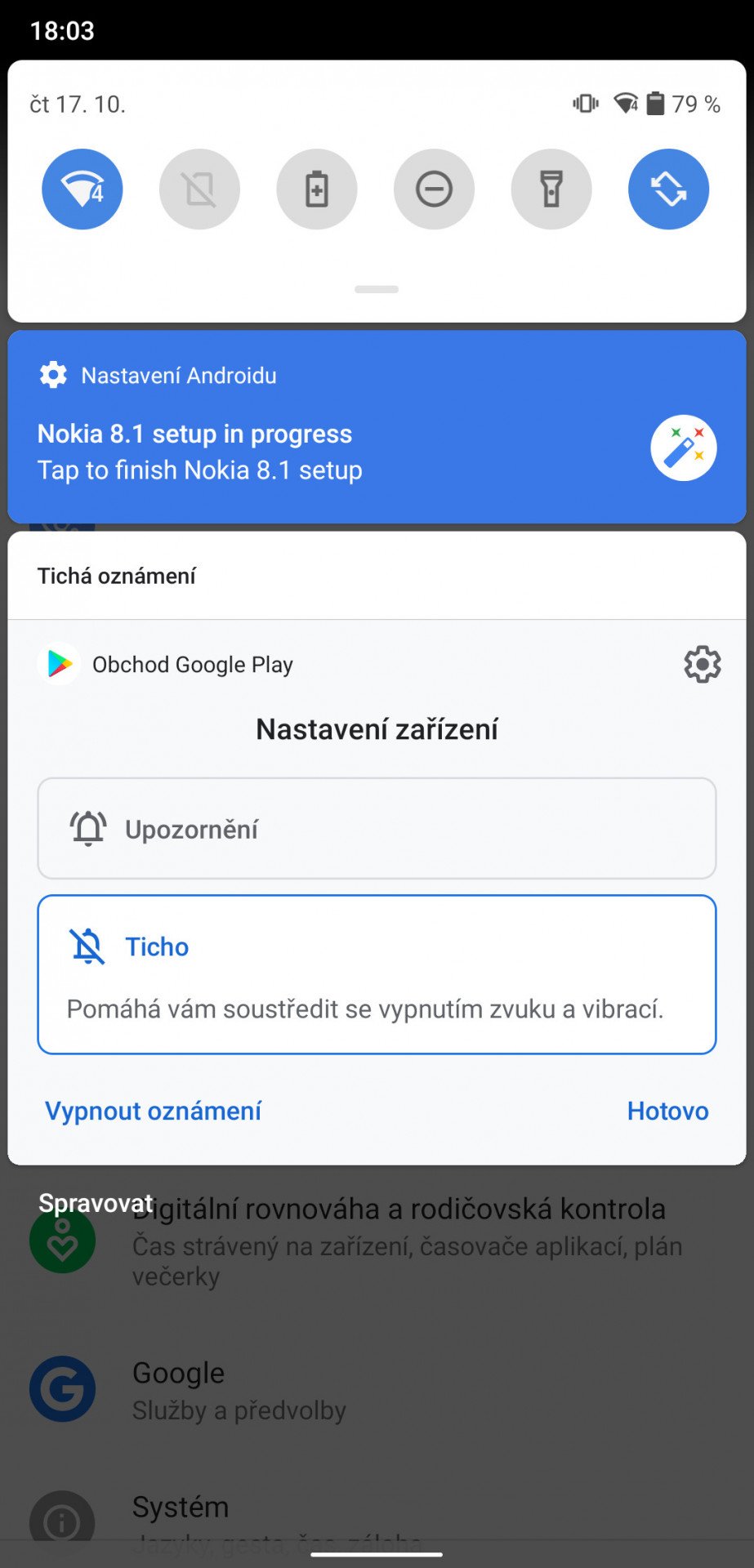The height and width of the screenshot is (1568, 754).
Task: Select the Upozornění alerting option
Action: pos(377,828)
